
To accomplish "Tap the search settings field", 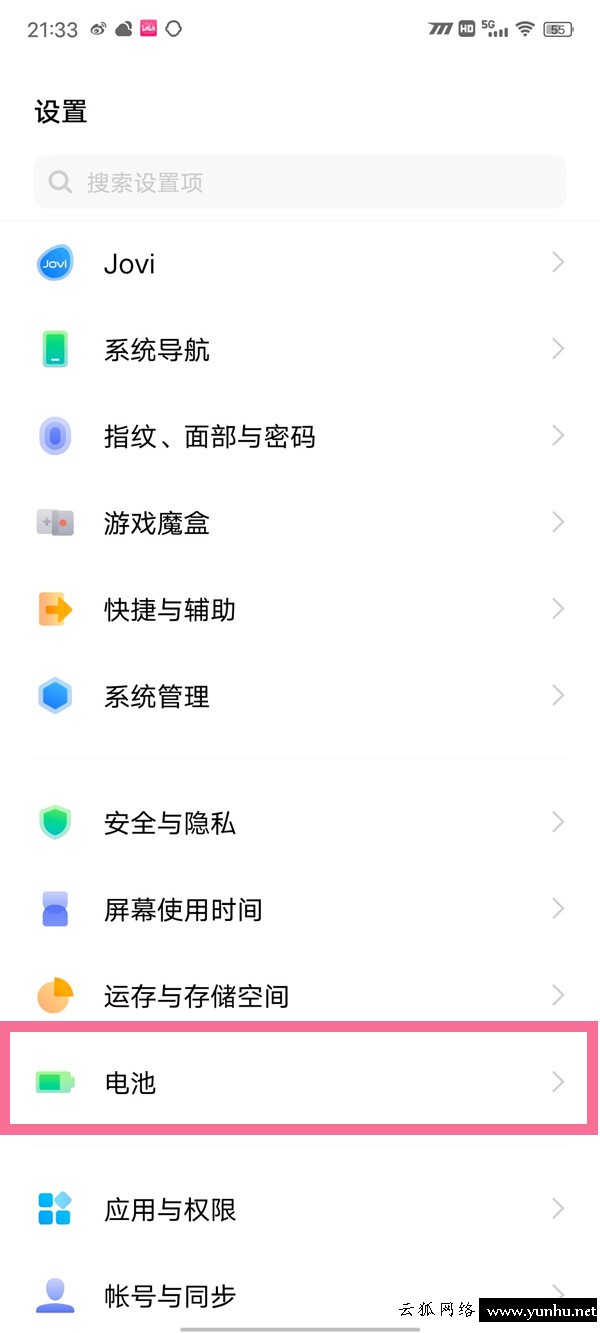I will click(300, 182).
